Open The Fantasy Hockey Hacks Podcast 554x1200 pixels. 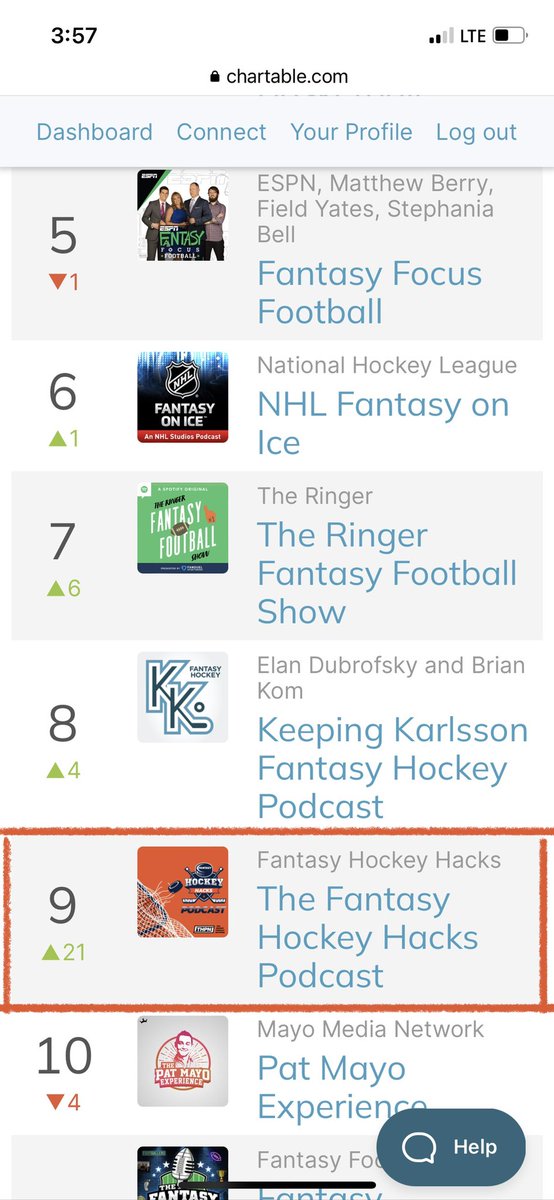[x=368, y=937]
